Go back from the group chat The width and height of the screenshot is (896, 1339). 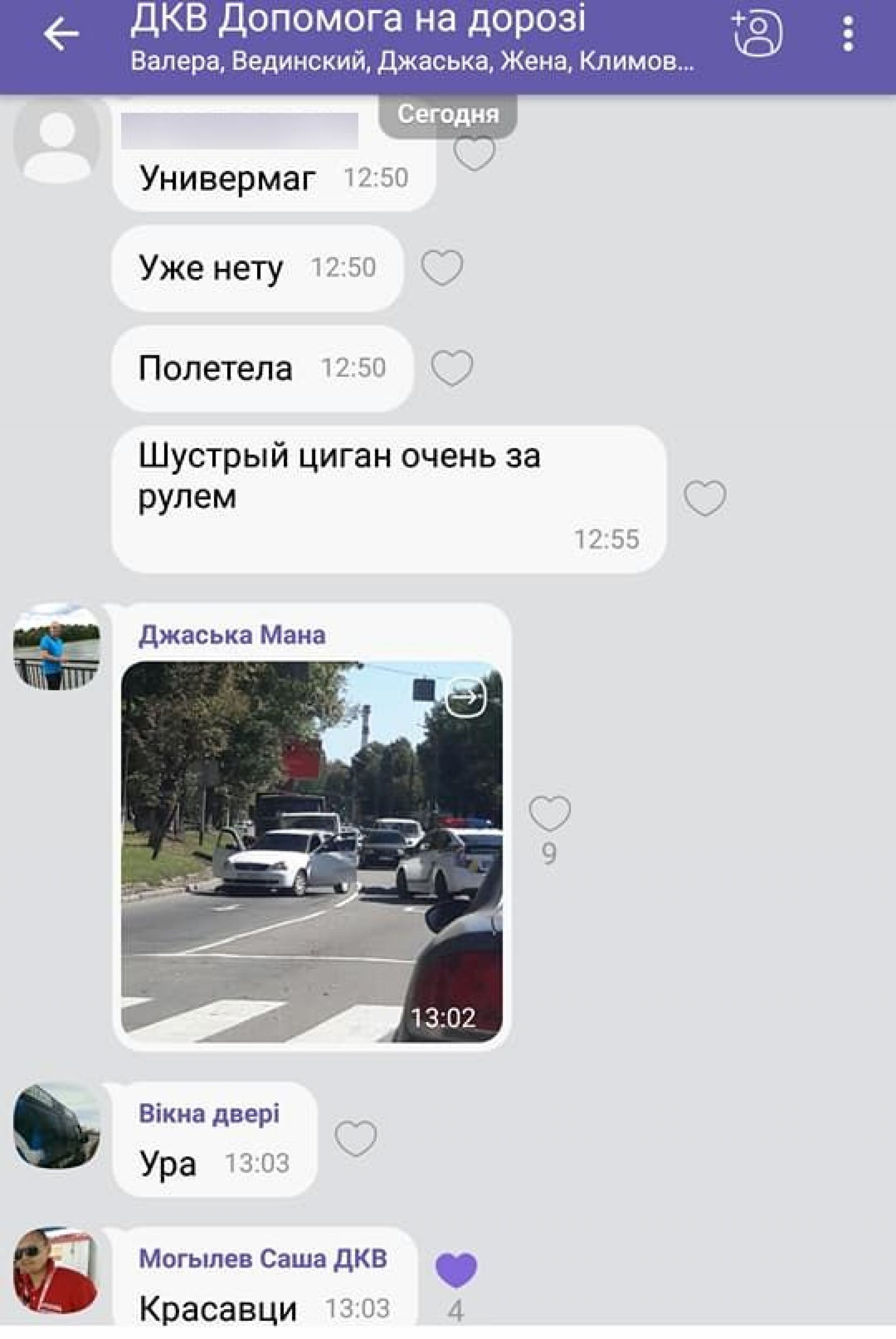tap(60, 34)
